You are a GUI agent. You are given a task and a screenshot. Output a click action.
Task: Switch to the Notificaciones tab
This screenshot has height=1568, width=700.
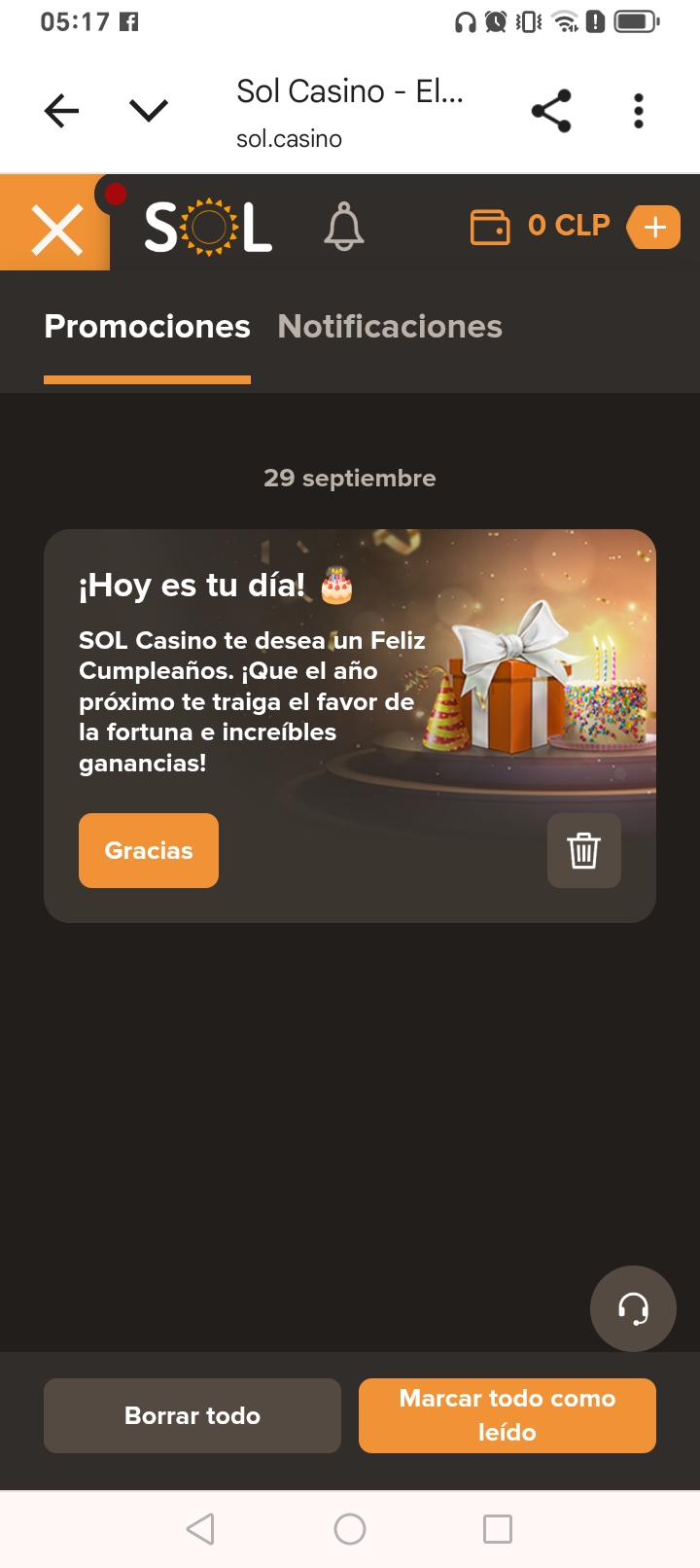[x=390, y=327]
